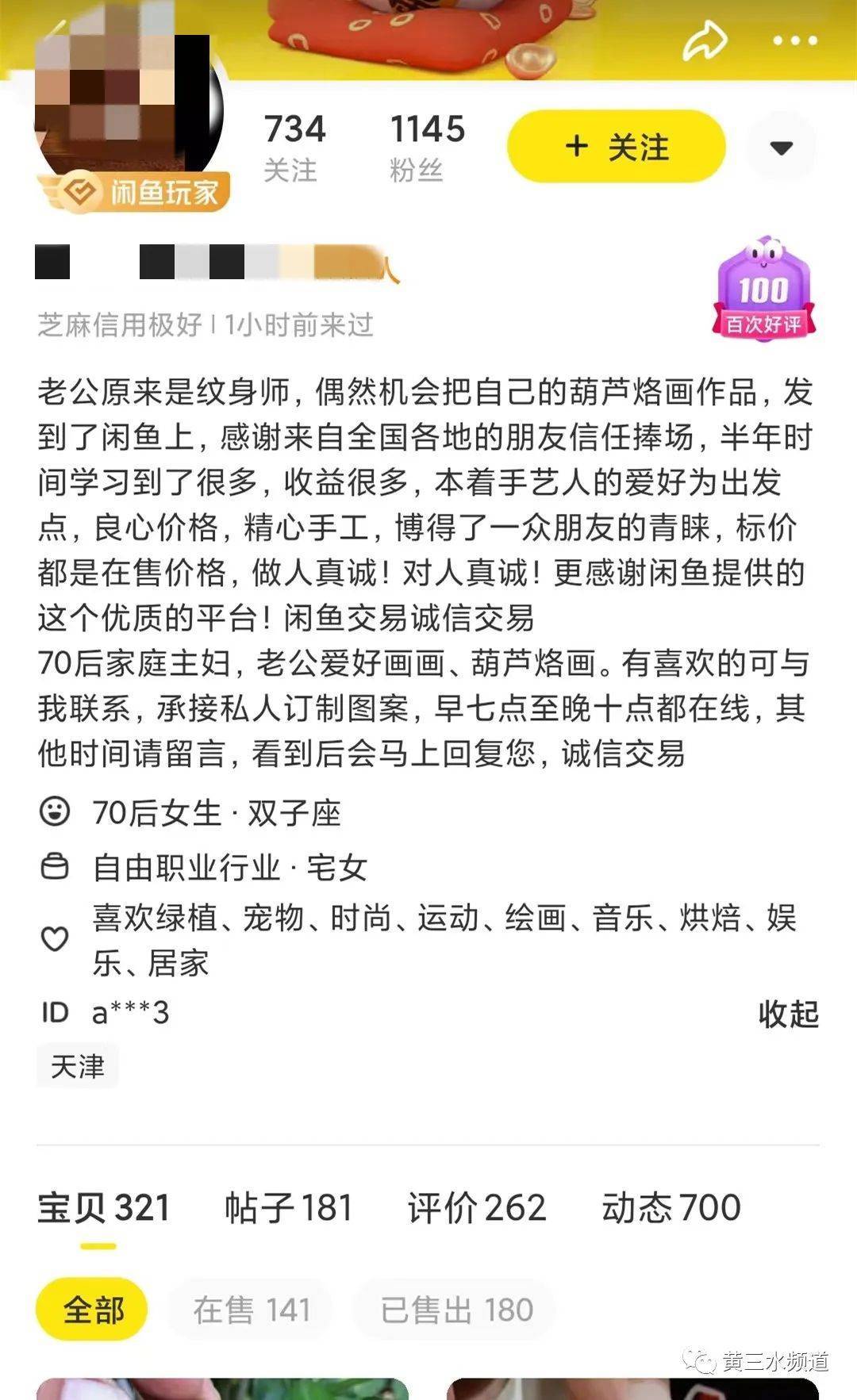
Task: Expand the dropdown arrow beside 关注
Action: 782,148
